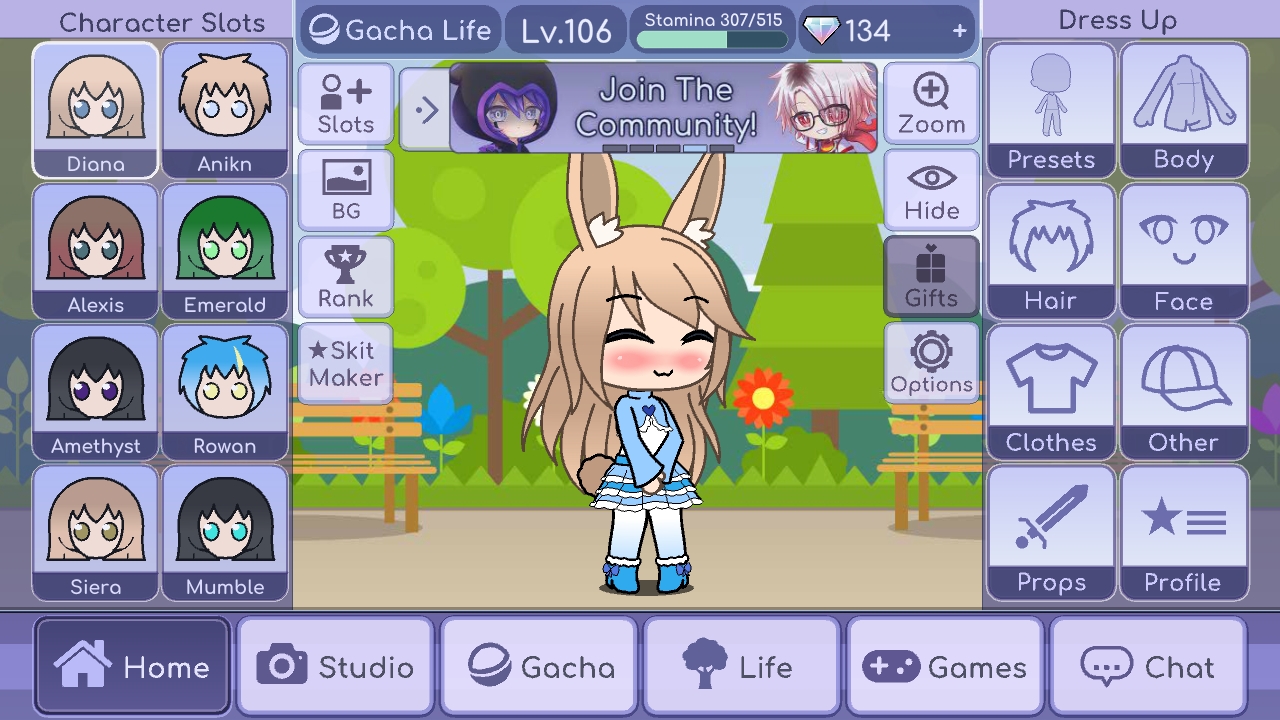Open the Props menu
Screen dimensions: 1280x720
[x=1051, y=533]
